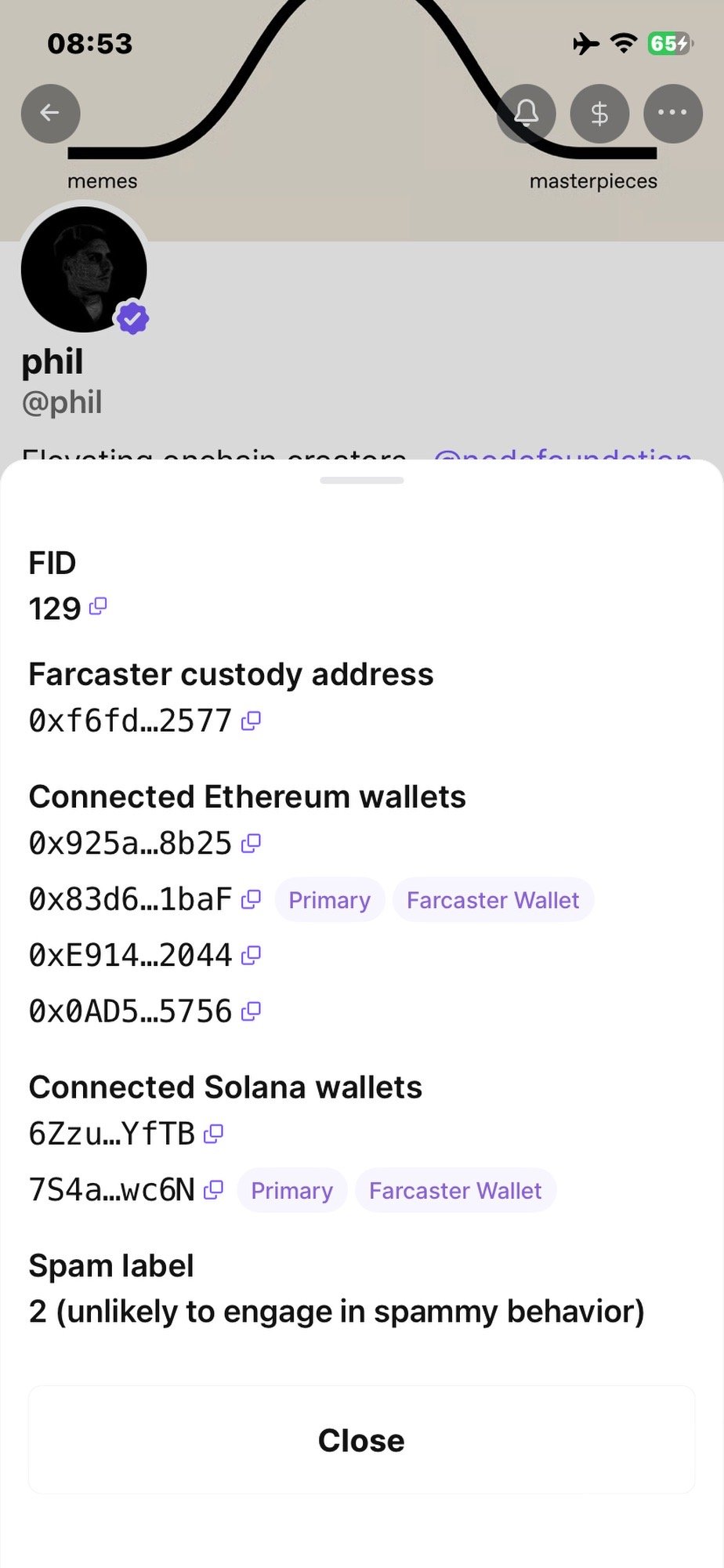The width and height of the screenshot is (724, 1568).
Task: View phil's profile picture
Action: pyautogui.click(x=84, y=270)
